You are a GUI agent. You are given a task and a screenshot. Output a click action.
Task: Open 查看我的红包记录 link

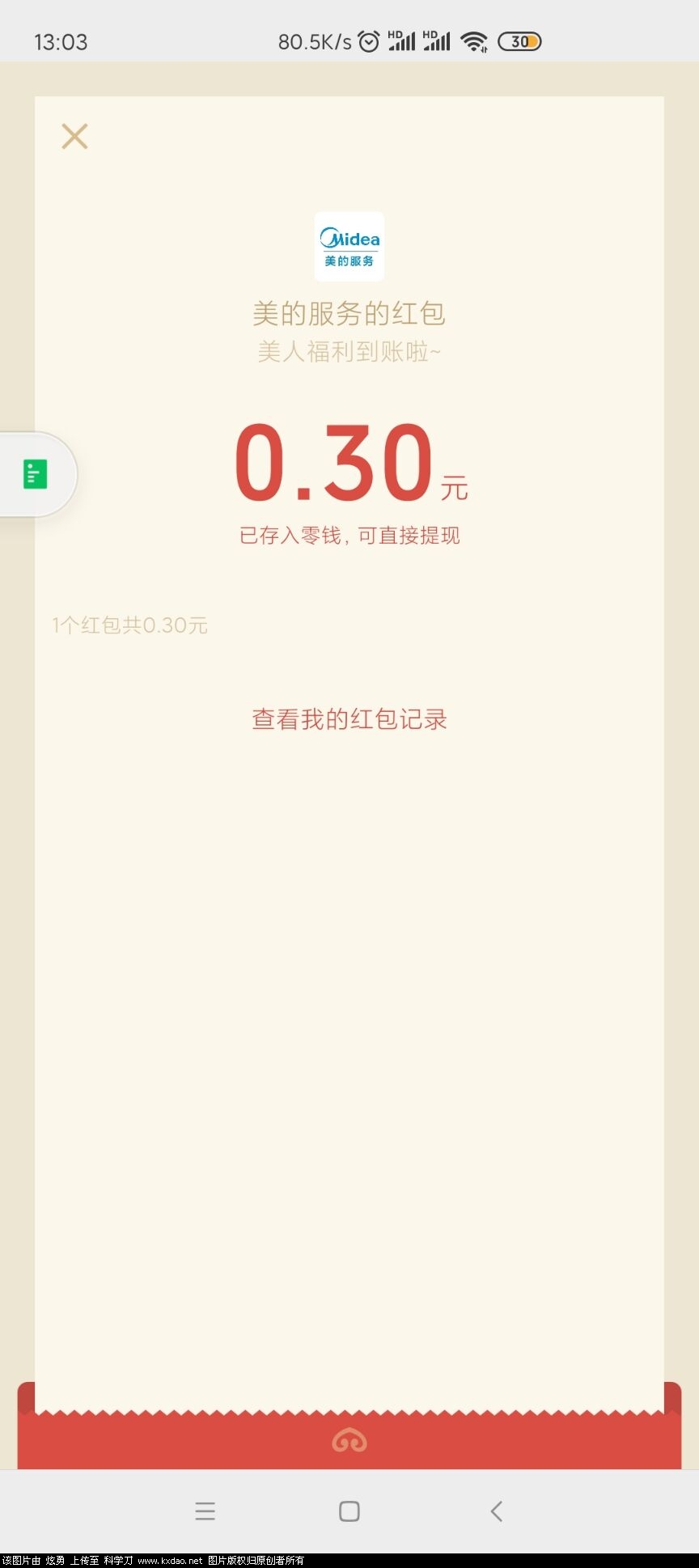349,718
